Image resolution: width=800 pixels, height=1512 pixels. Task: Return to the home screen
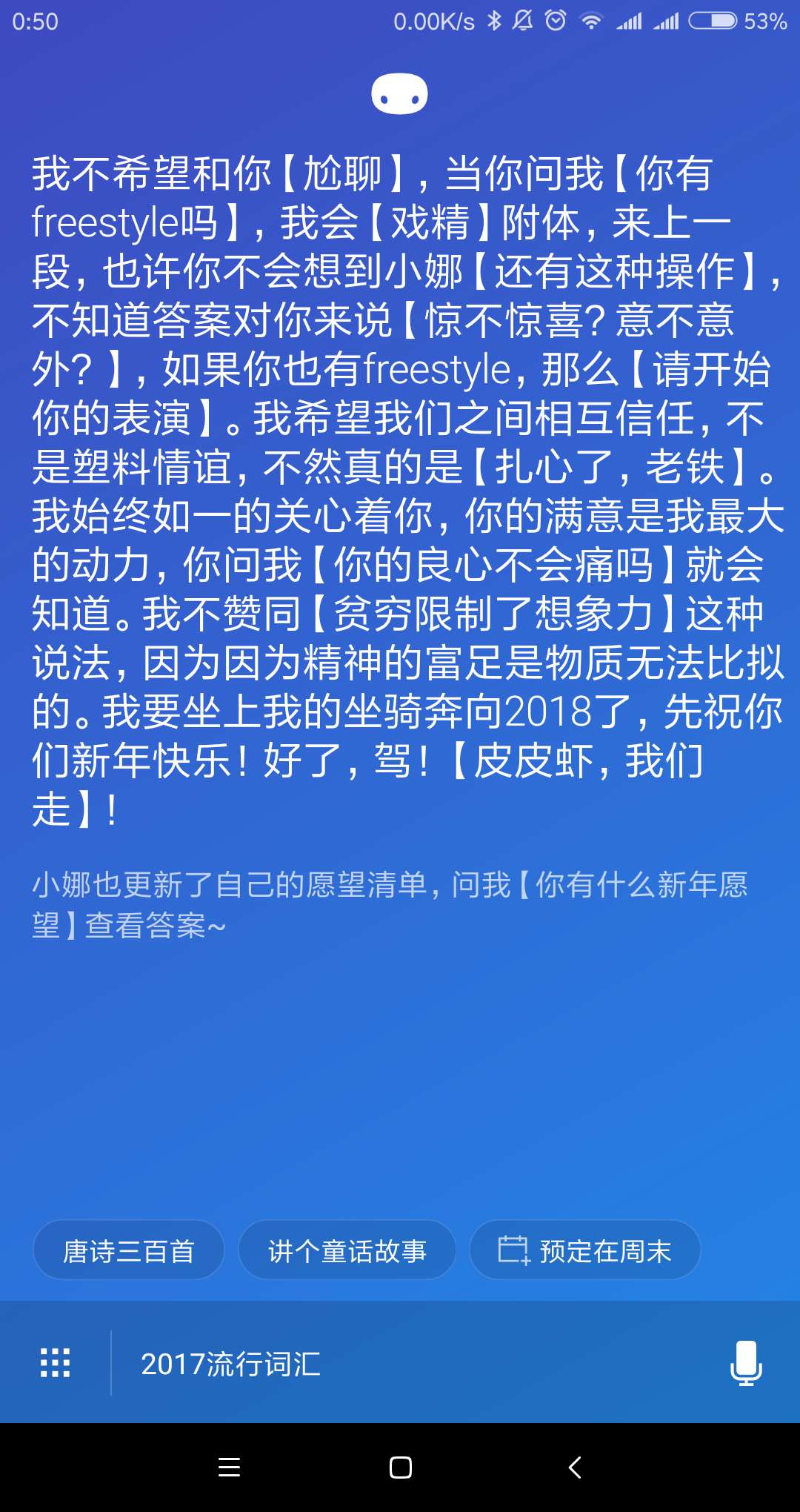coord(400,1468)
